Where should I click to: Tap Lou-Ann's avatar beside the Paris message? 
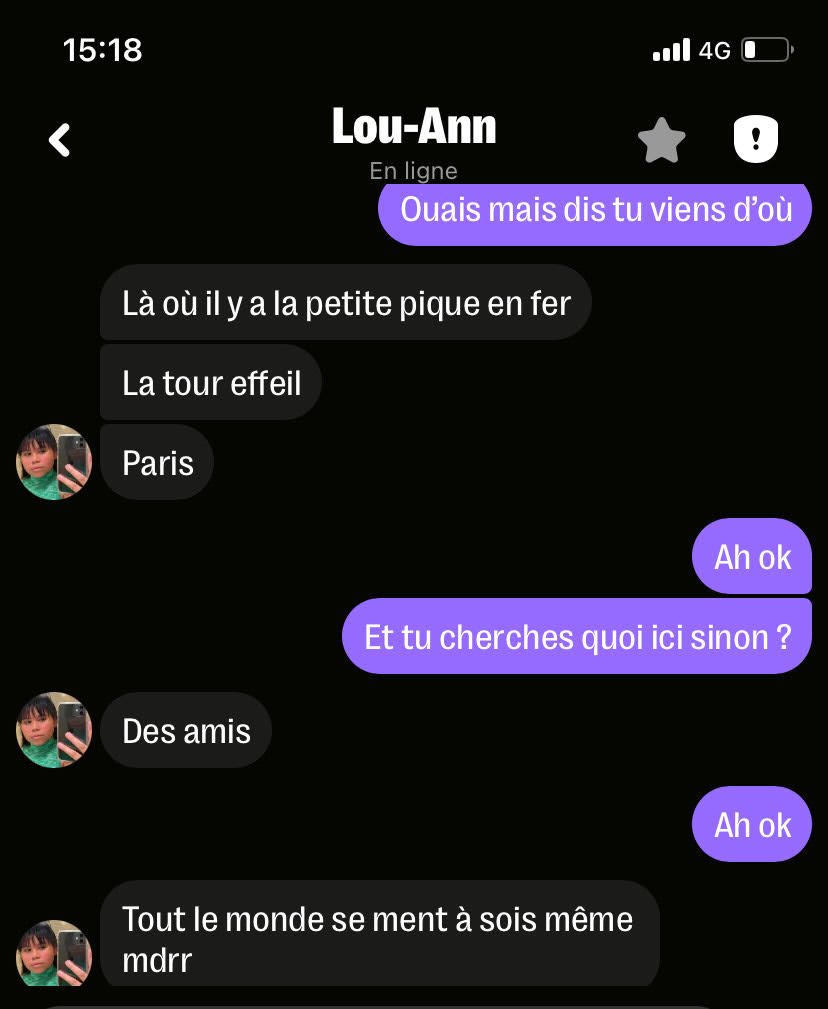pyautogui.click(x=54, y=462)
